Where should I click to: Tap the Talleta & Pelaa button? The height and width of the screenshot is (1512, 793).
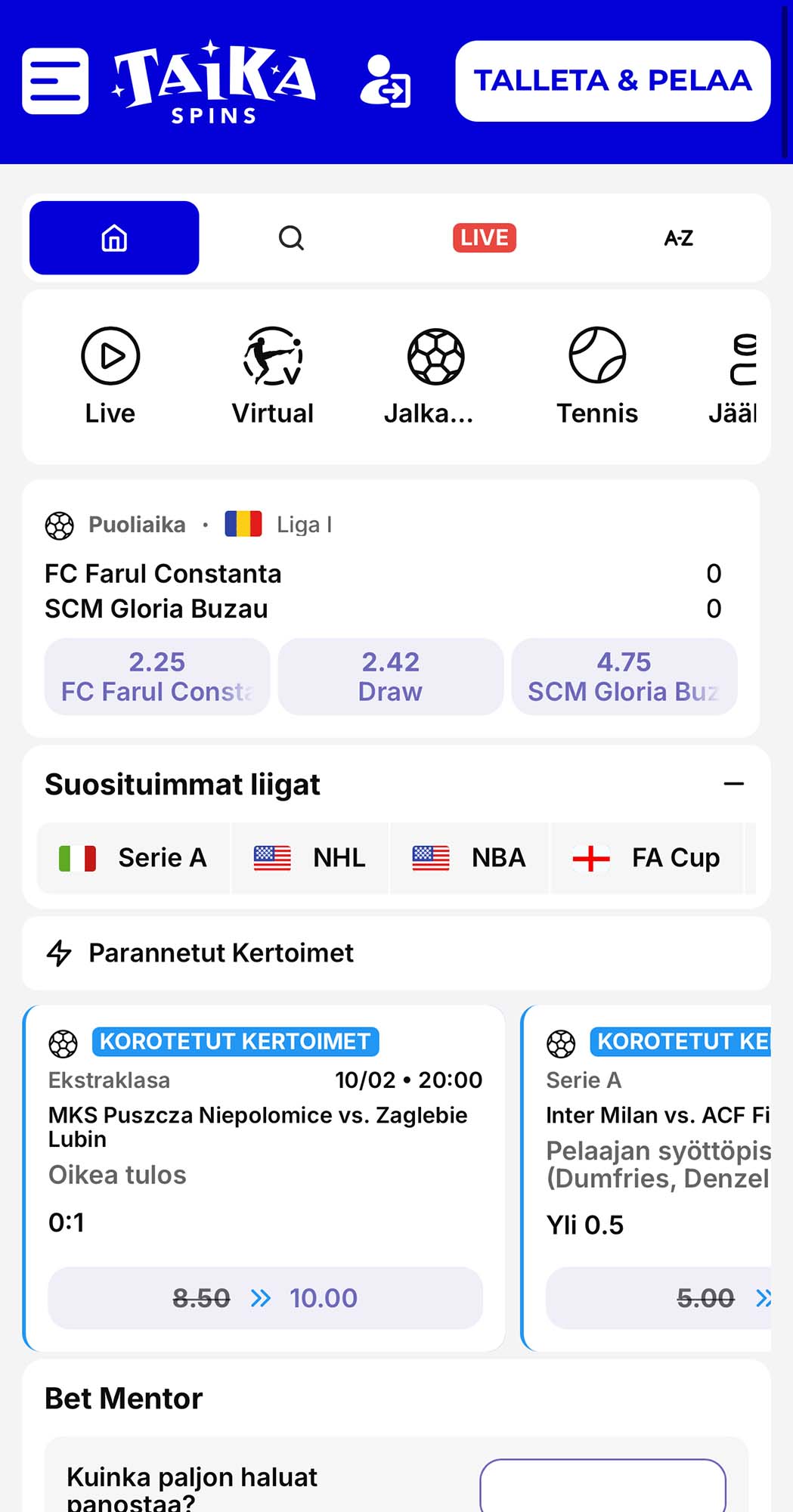tap(612, 81)
